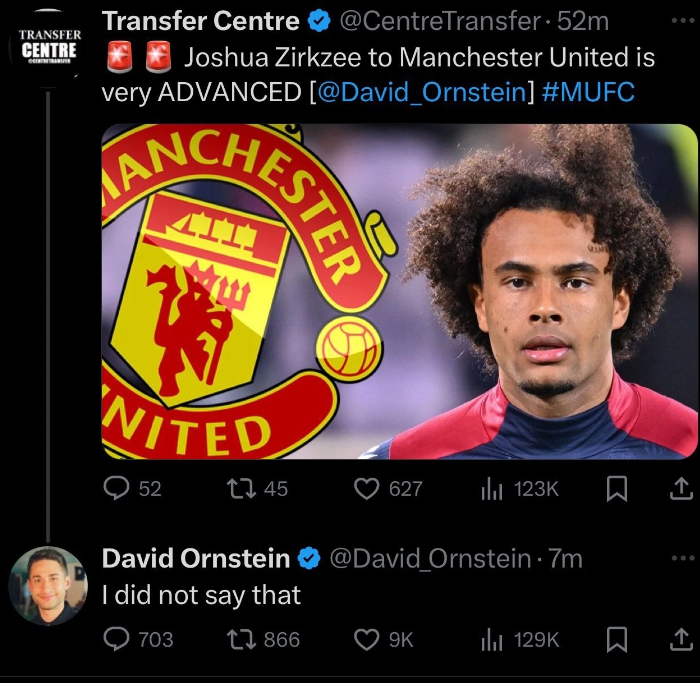
Task: Share David Ornstein's reply
Action: 680,640
